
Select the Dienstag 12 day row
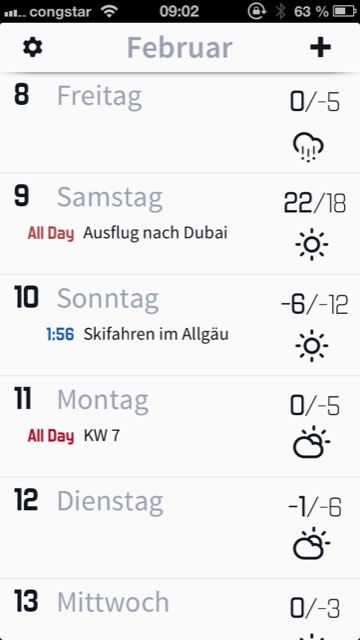(180, 527)
